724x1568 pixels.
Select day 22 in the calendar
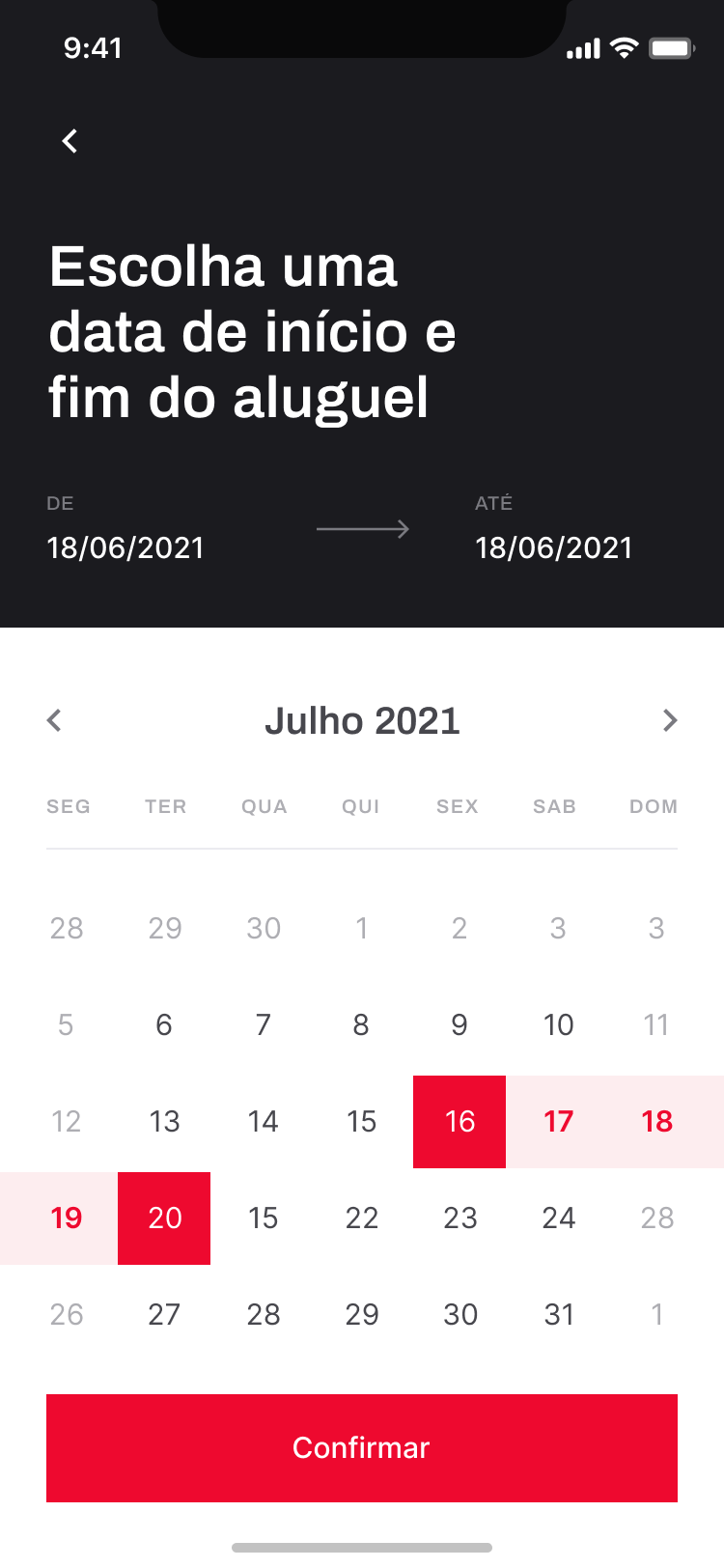[361, 1218]
